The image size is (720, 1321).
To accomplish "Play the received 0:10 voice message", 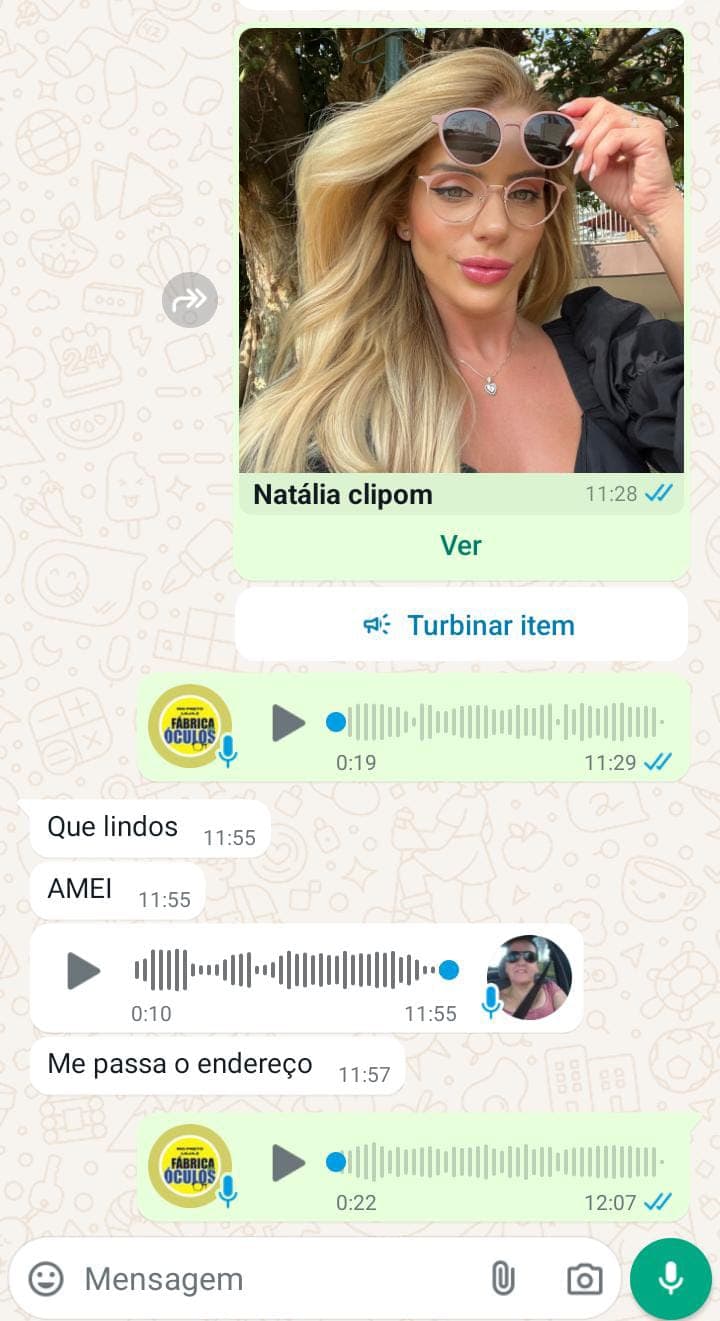I will pyautogui.click(x=83, y=971).
